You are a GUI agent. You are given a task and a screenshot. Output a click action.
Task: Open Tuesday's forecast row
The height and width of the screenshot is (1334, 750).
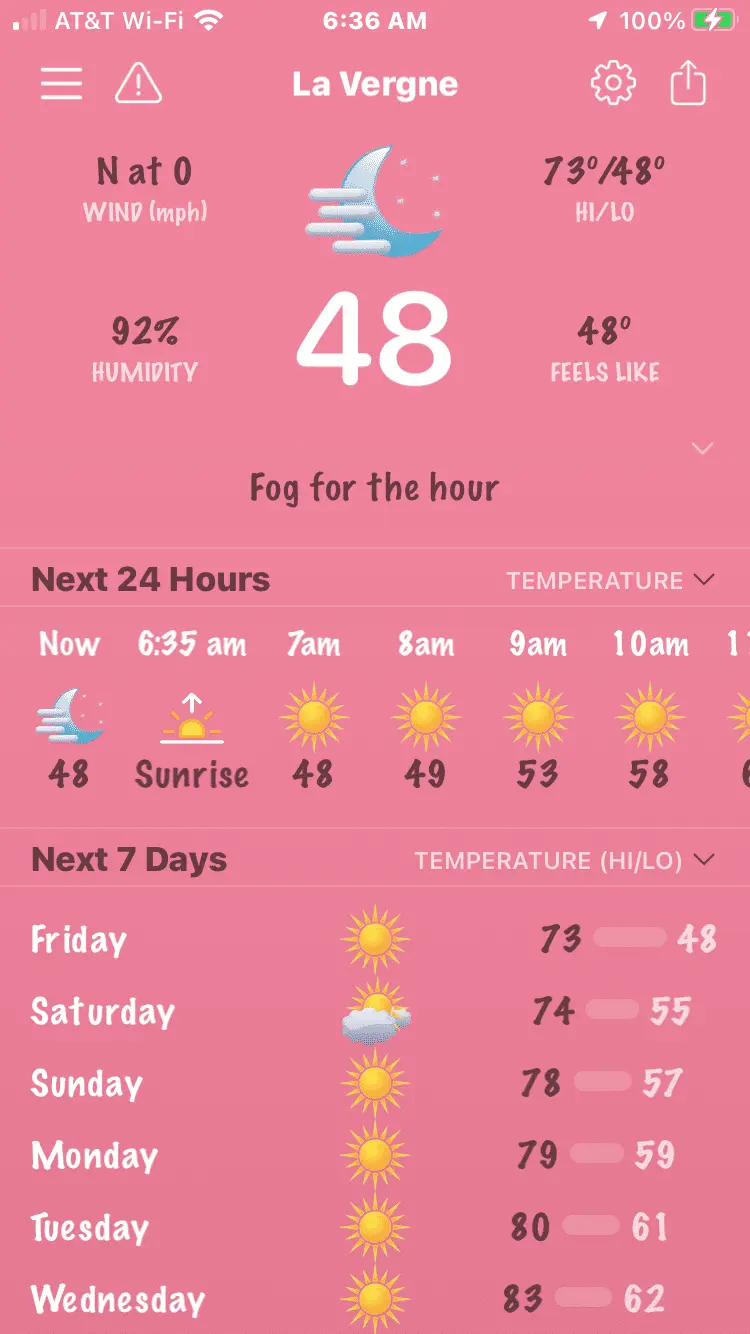[374, 1227]
